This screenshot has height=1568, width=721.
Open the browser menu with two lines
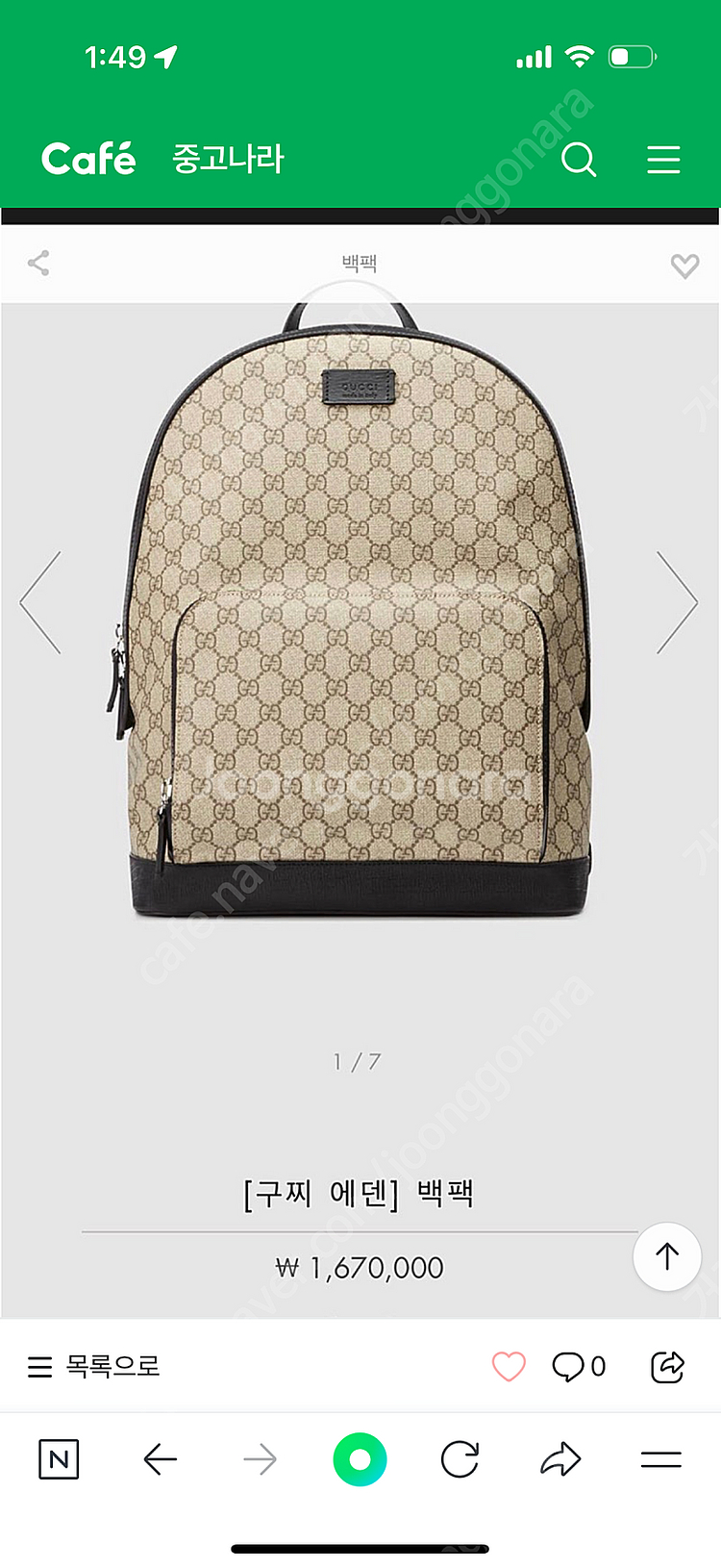(x=661, y=1460)
